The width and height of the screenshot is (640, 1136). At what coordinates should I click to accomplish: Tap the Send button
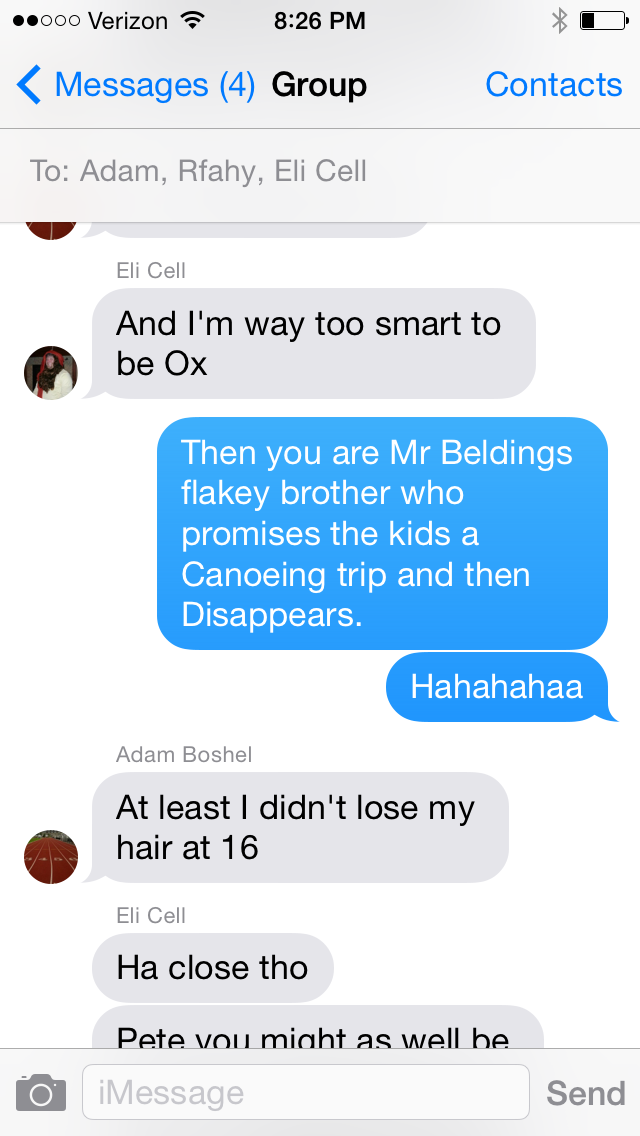click(x=585, y=1093)
